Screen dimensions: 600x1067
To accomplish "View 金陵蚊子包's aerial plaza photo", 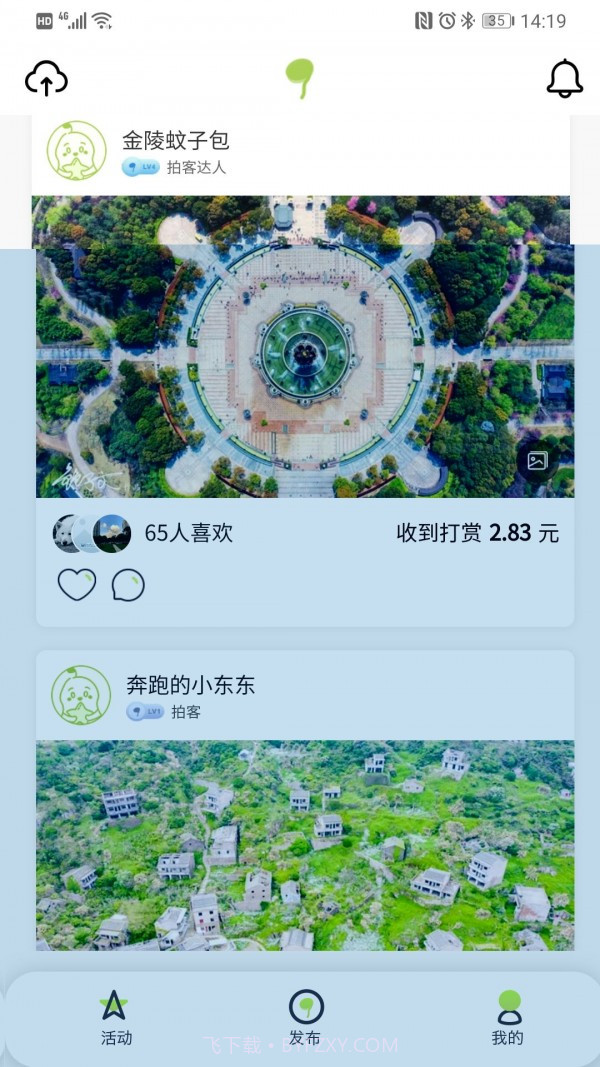I will pos(305,346).
